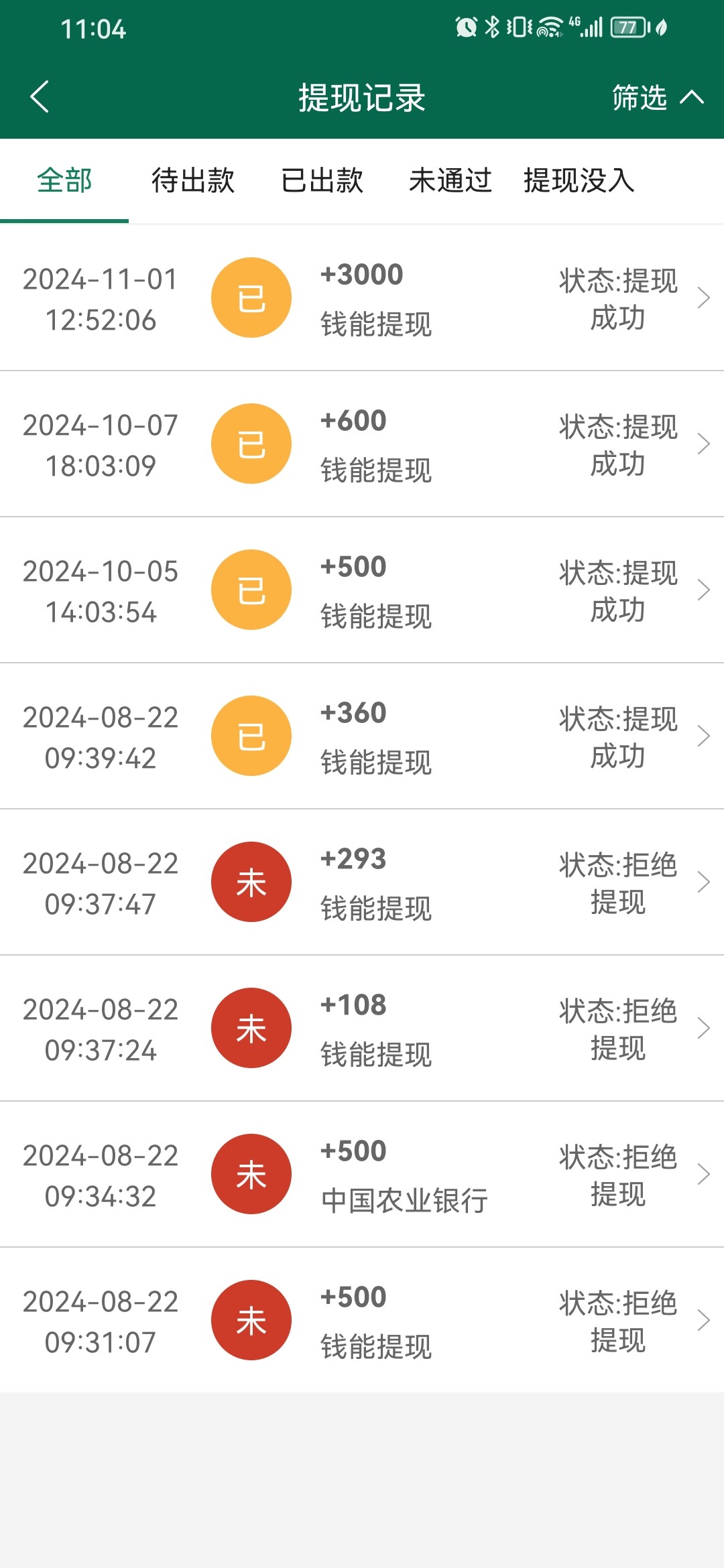Click red 未 badge on the 中国农业银行 record
724x1568 pixels.
pyautogui.click(x=250, y=1174)
